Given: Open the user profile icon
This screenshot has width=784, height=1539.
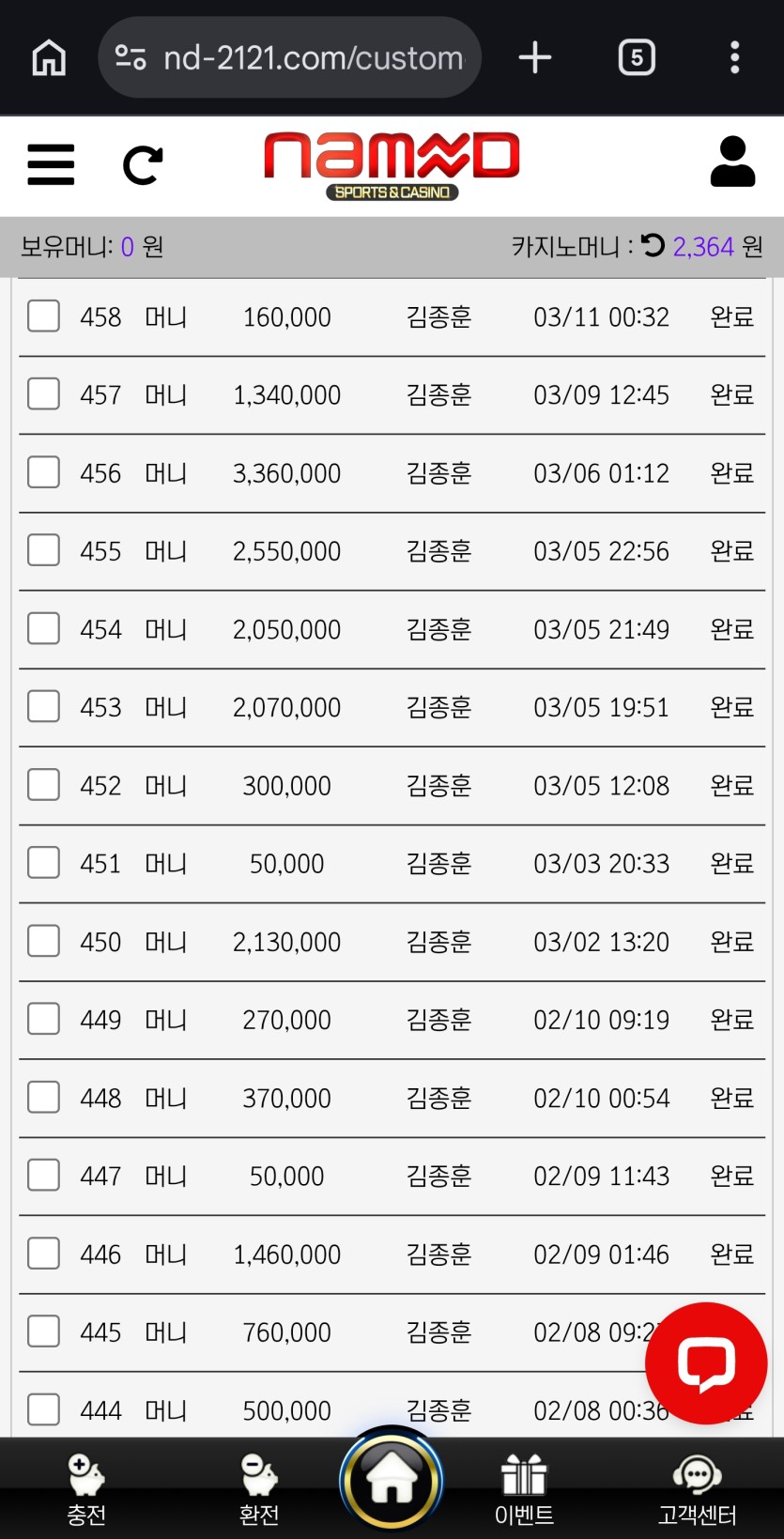Looking at the screenshot, I should [x=732, y=162].
